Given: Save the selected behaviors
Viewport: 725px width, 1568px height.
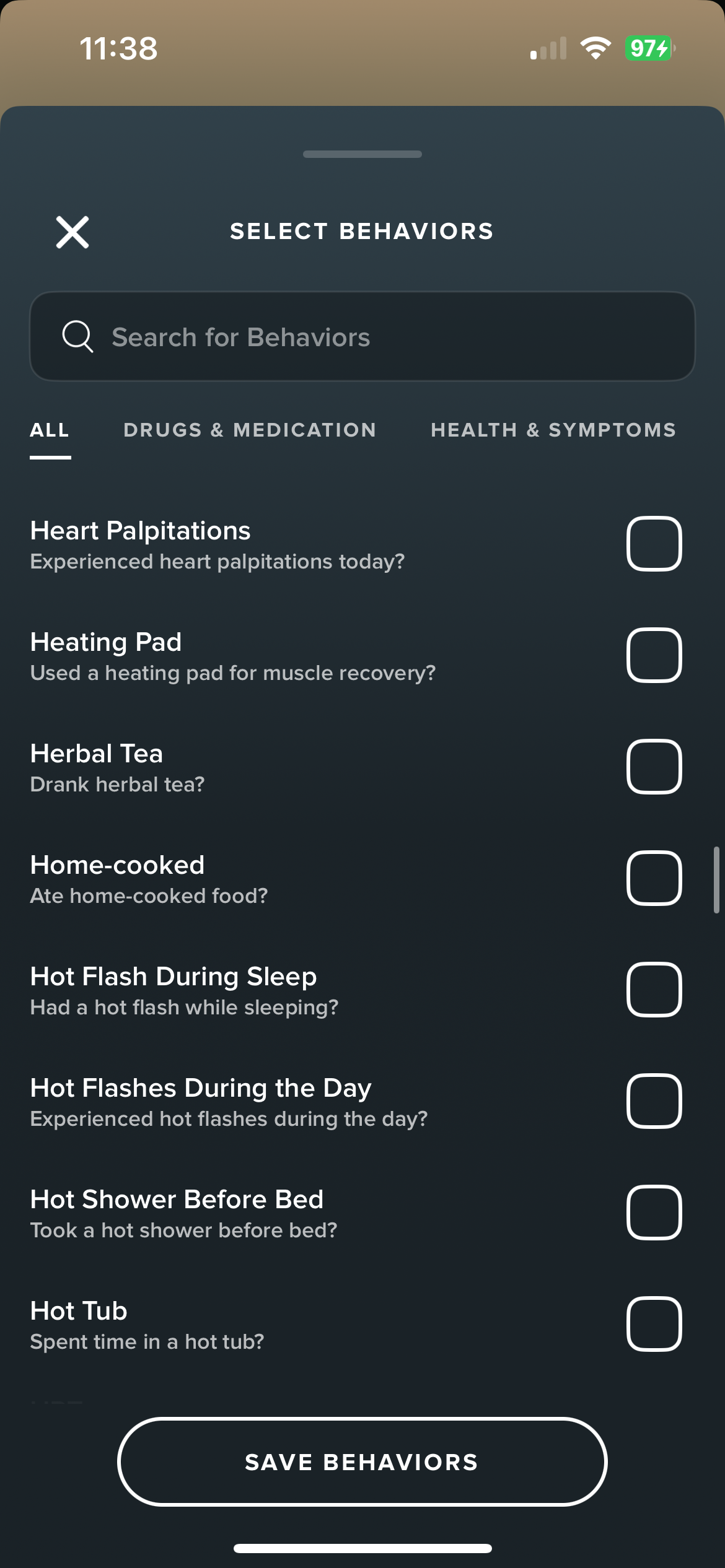Looking at the screenshot, I should click(x=362, y=1462).
